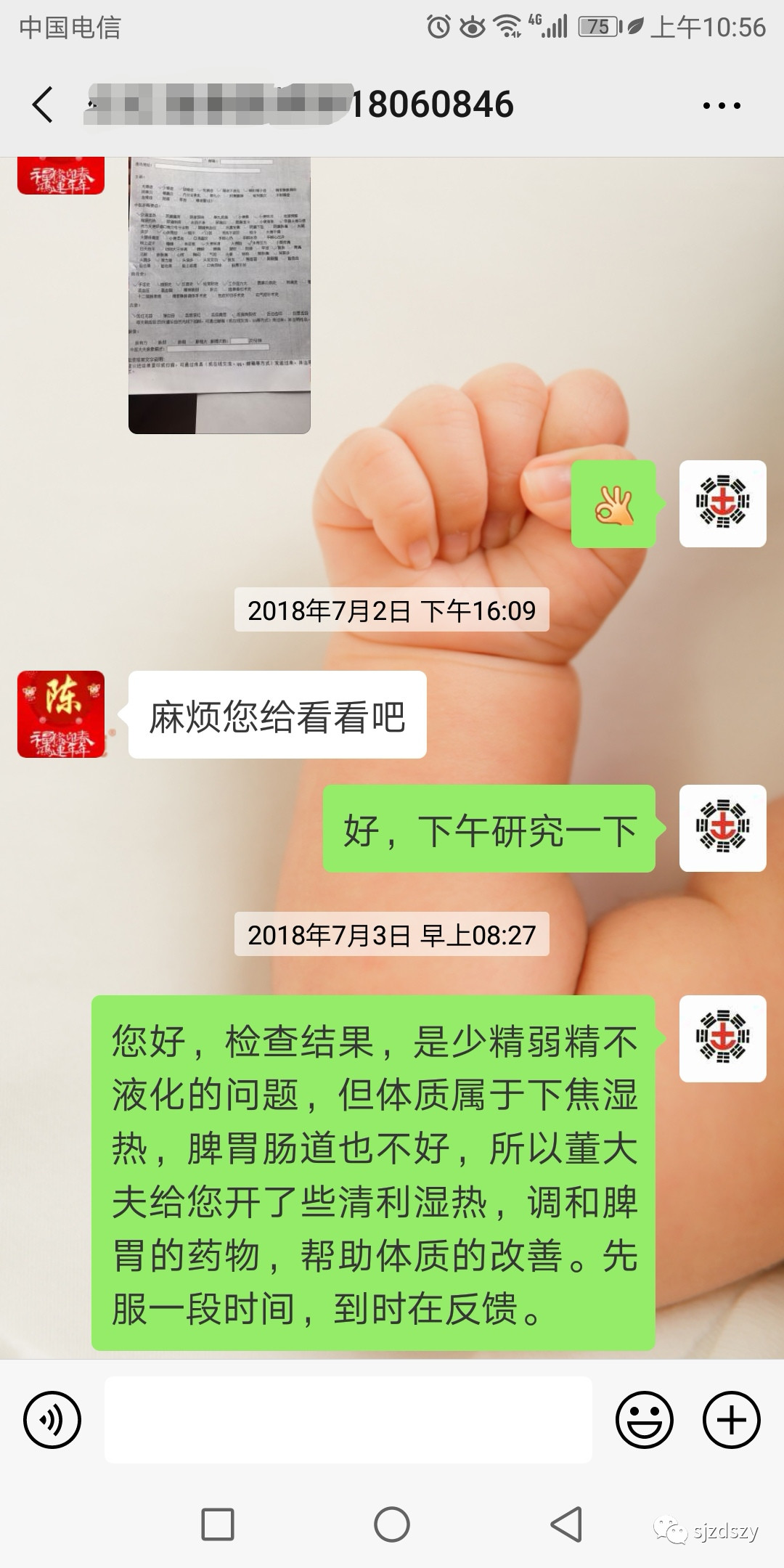This screenshot has width=784, height=1568.
Task: Switch to voice message input
Action: pos(52,1420)
